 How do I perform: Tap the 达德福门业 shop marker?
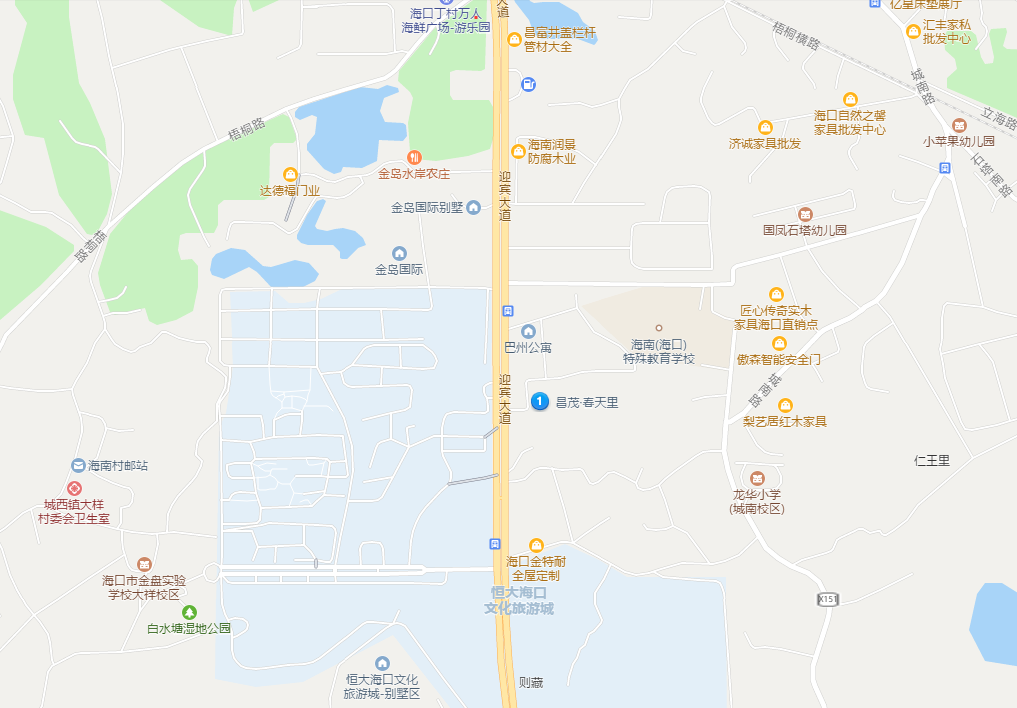coord(290,174)
